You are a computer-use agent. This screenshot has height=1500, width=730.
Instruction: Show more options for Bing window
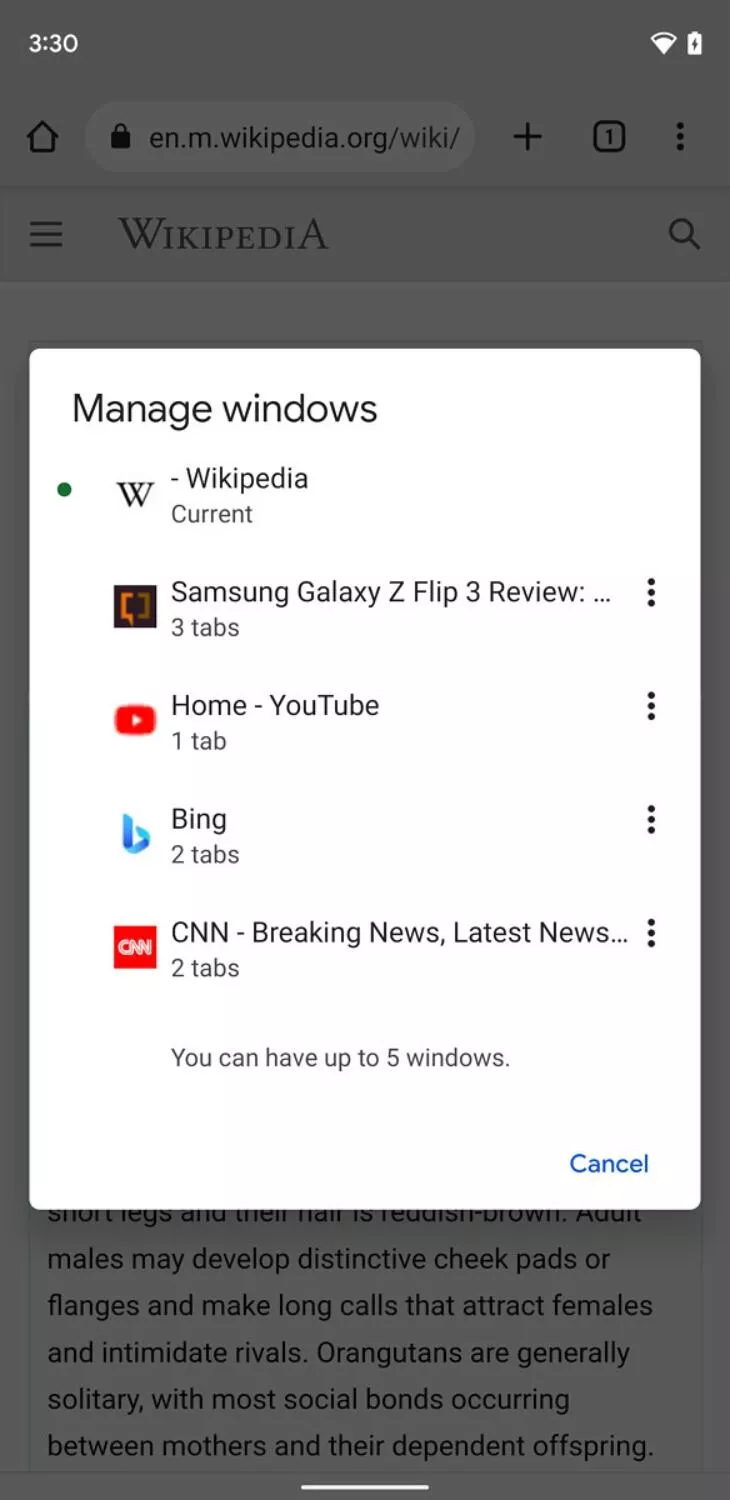click(x=651, y=820)
